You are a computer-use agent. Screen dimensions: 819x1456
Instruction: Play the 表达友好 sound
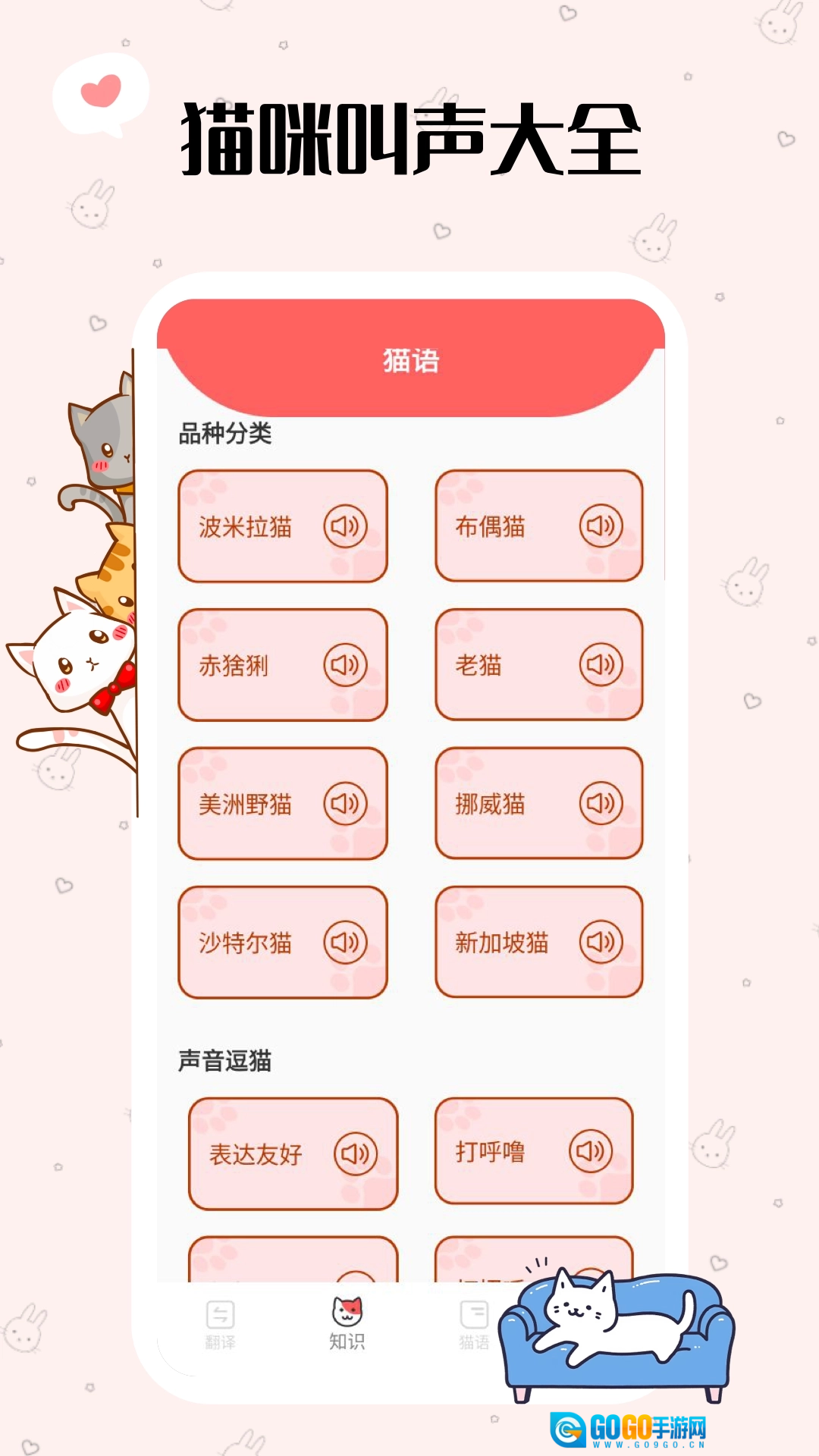click(x=356, y=1152)
